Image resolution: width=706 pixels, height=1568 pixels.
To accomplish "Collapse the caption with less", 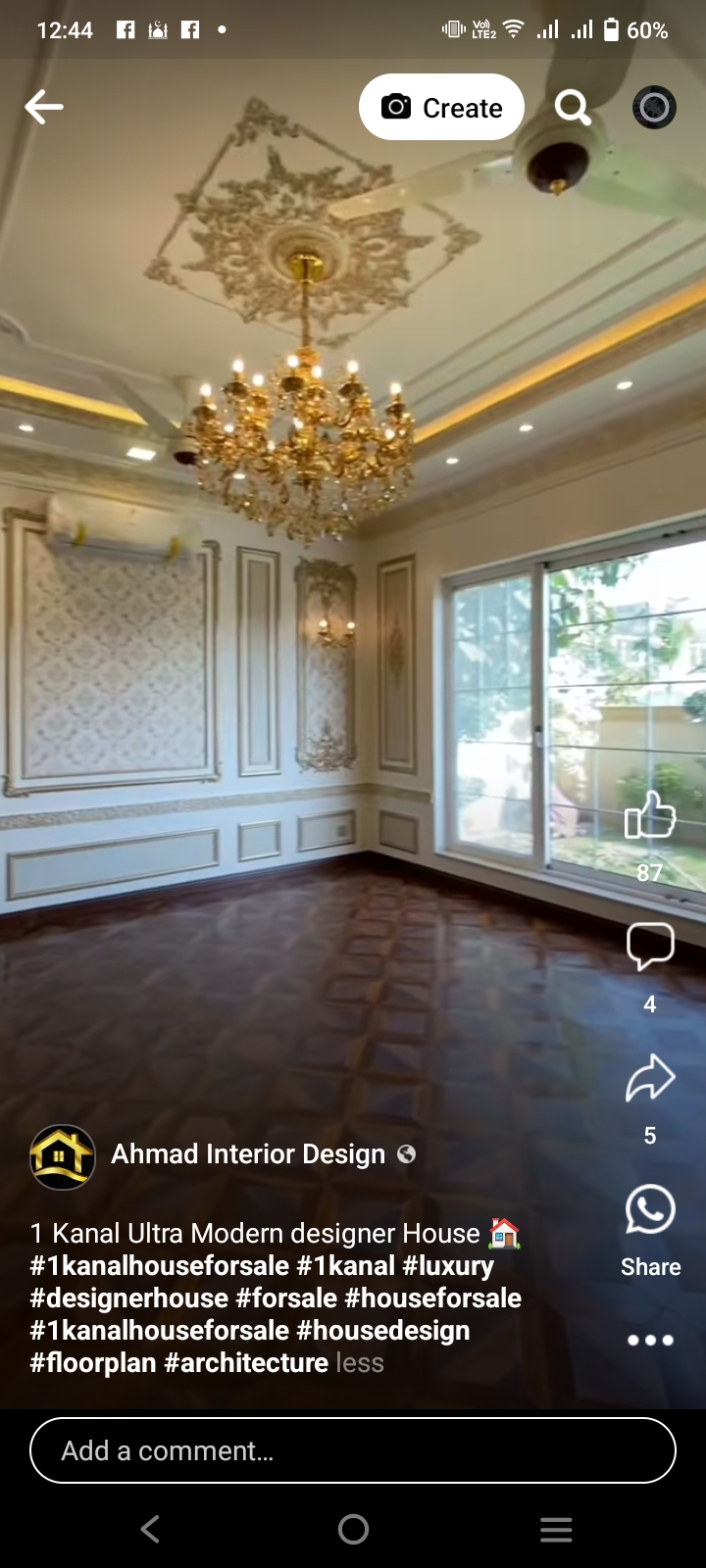I will point(360,1363).
